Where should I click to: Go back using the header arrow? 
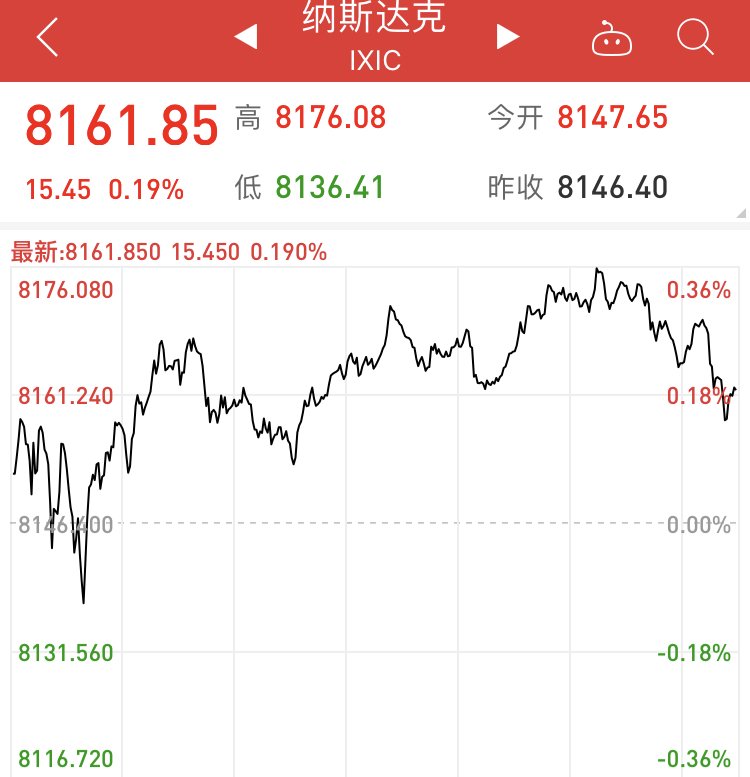click(47, 38)
